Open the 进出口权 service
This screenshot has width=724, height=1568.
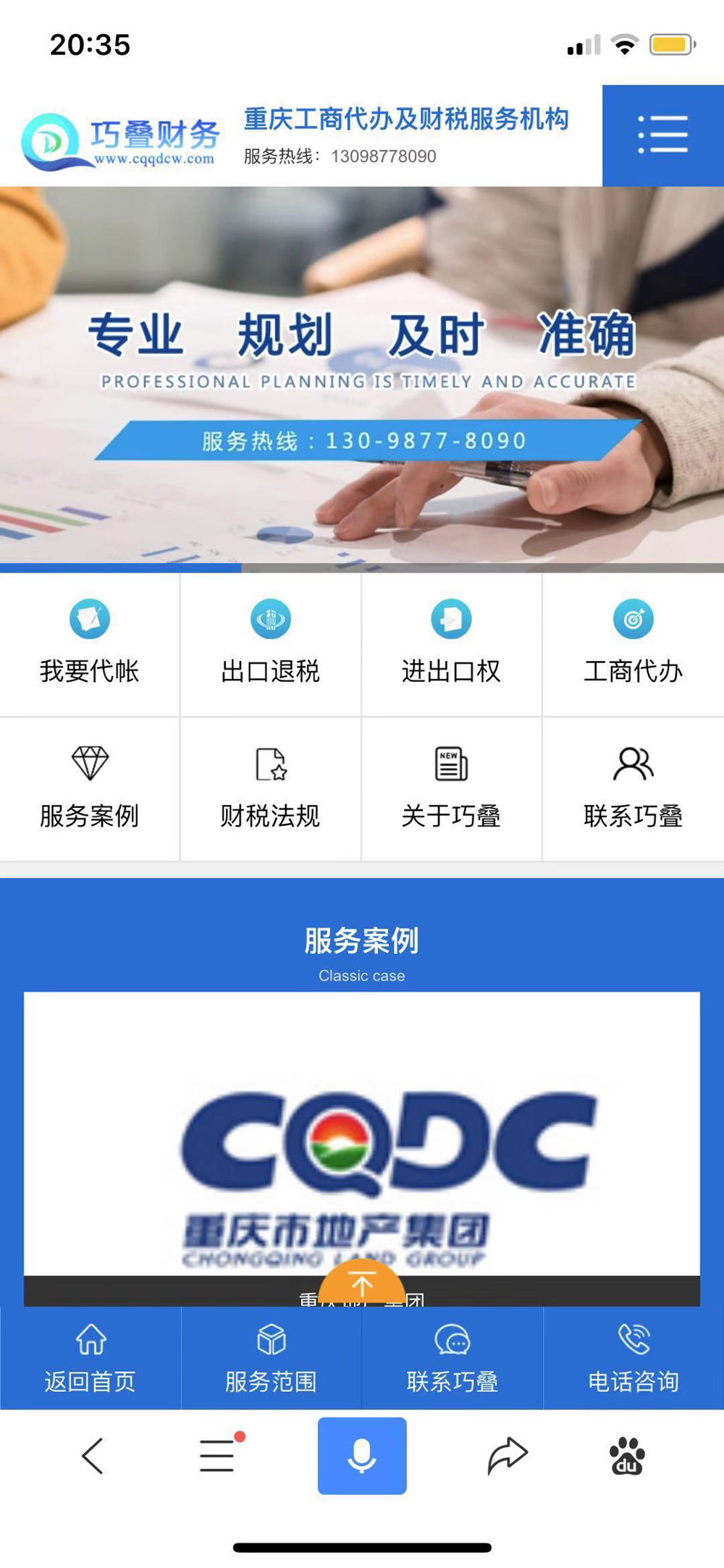click(451, 644)
